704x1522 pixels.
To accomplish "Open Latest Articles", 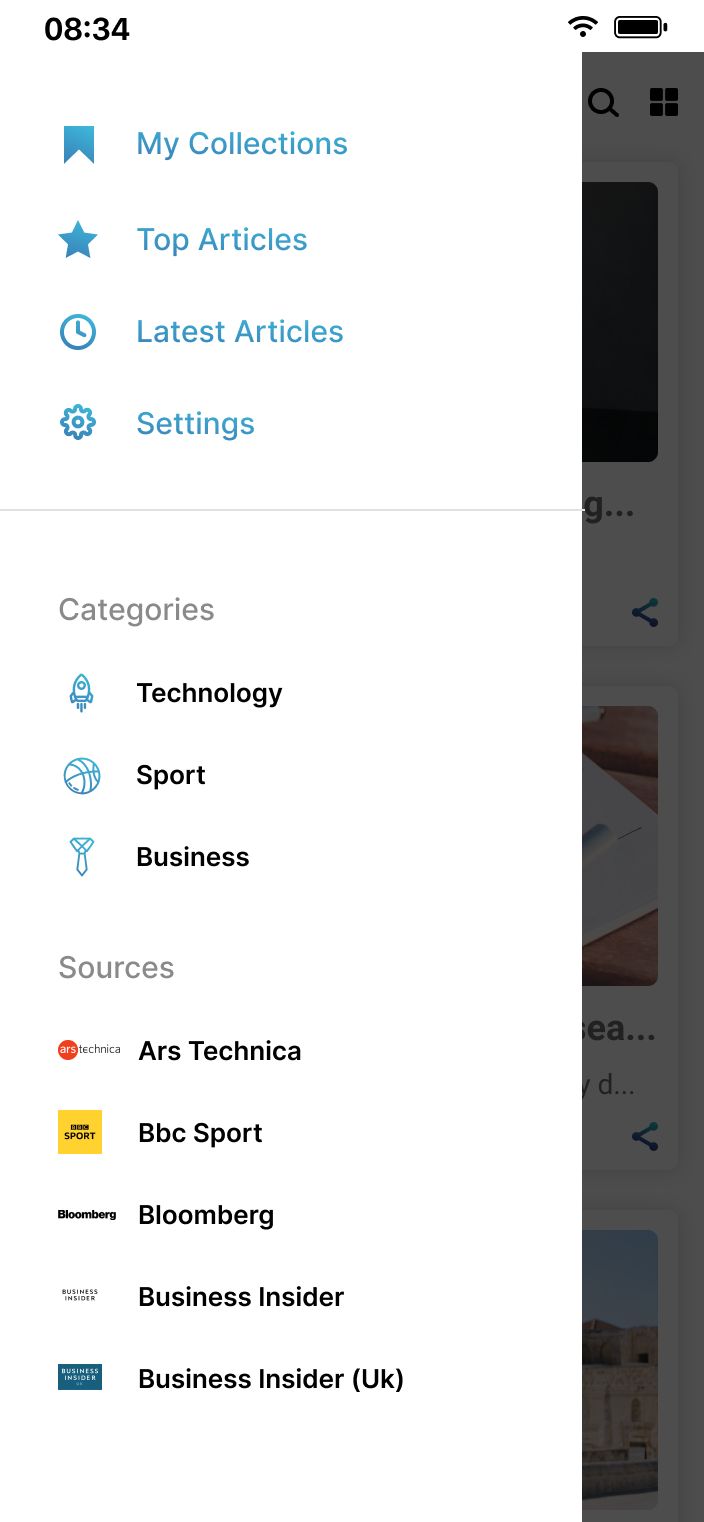I will click(x=239, y=332).
